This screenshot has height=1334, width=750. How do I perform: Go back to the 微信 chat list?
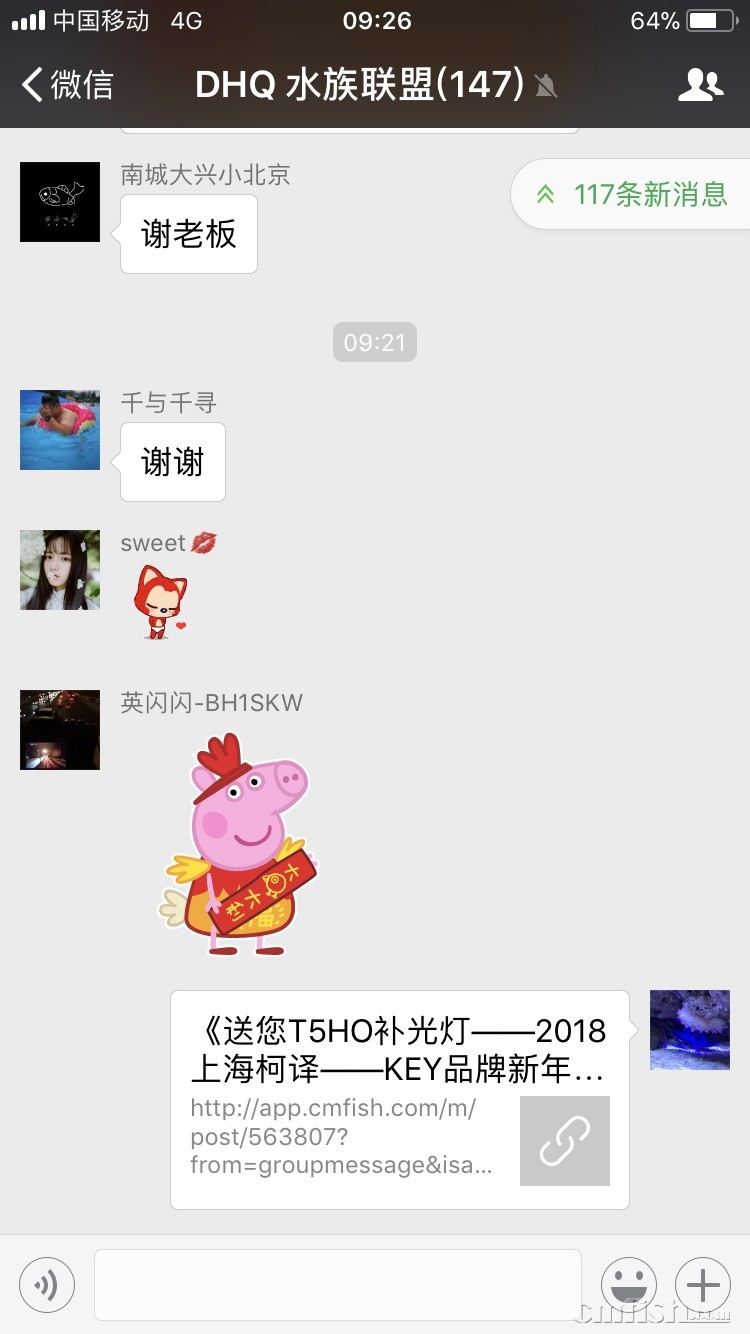pyautogui.click(x=68, y=85)
